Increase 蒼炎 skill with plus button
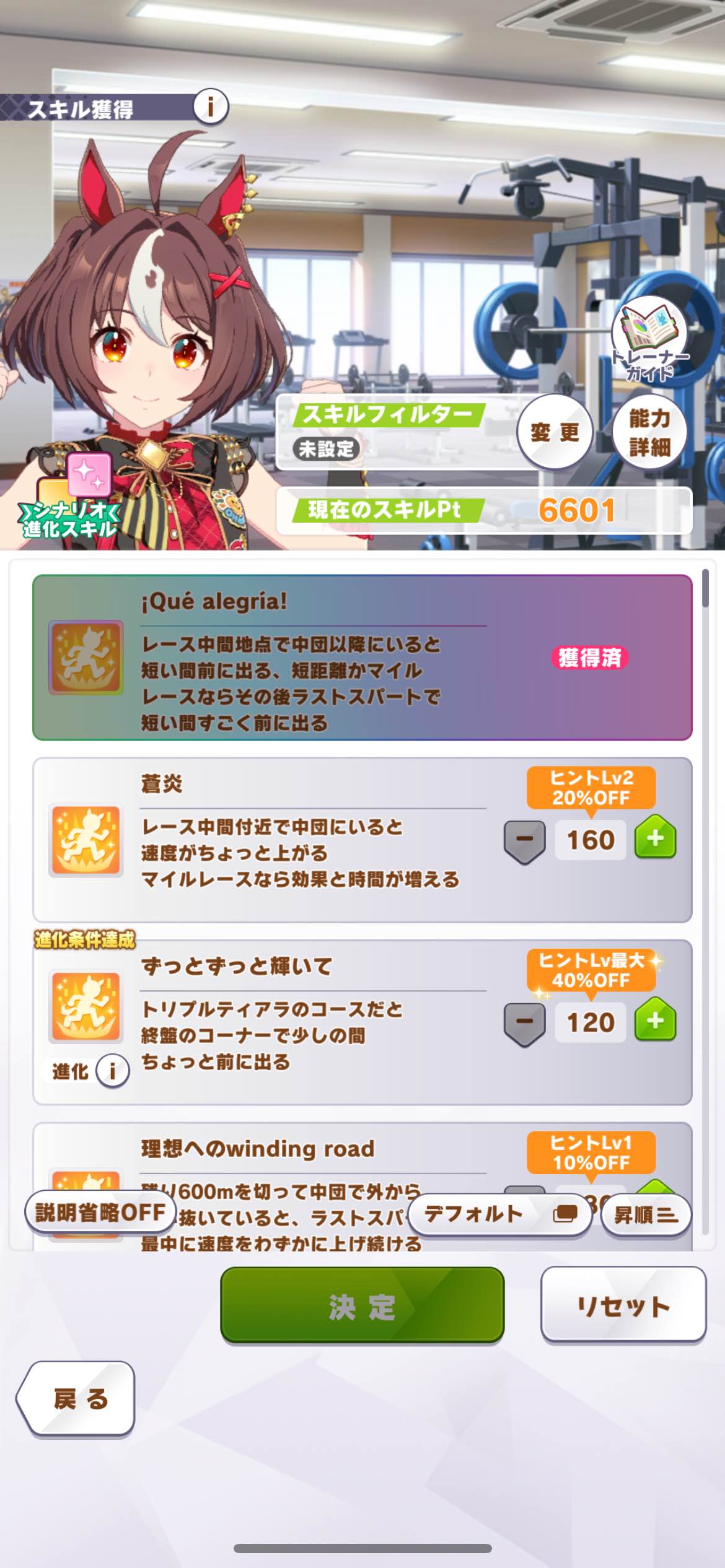 [x=655, y=838]
